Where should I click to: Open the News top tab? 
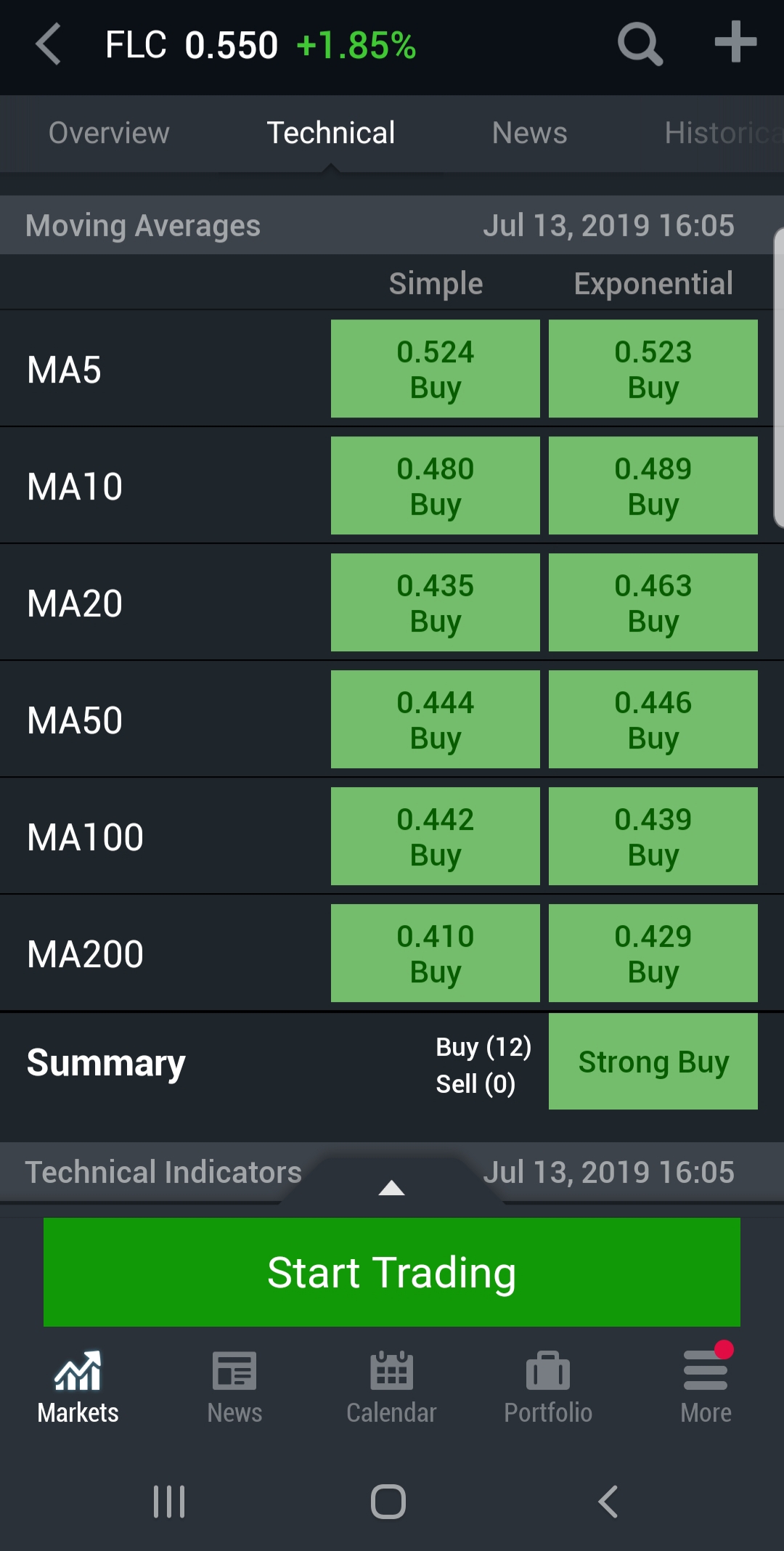pyautogui.click(x=530, y=133)
